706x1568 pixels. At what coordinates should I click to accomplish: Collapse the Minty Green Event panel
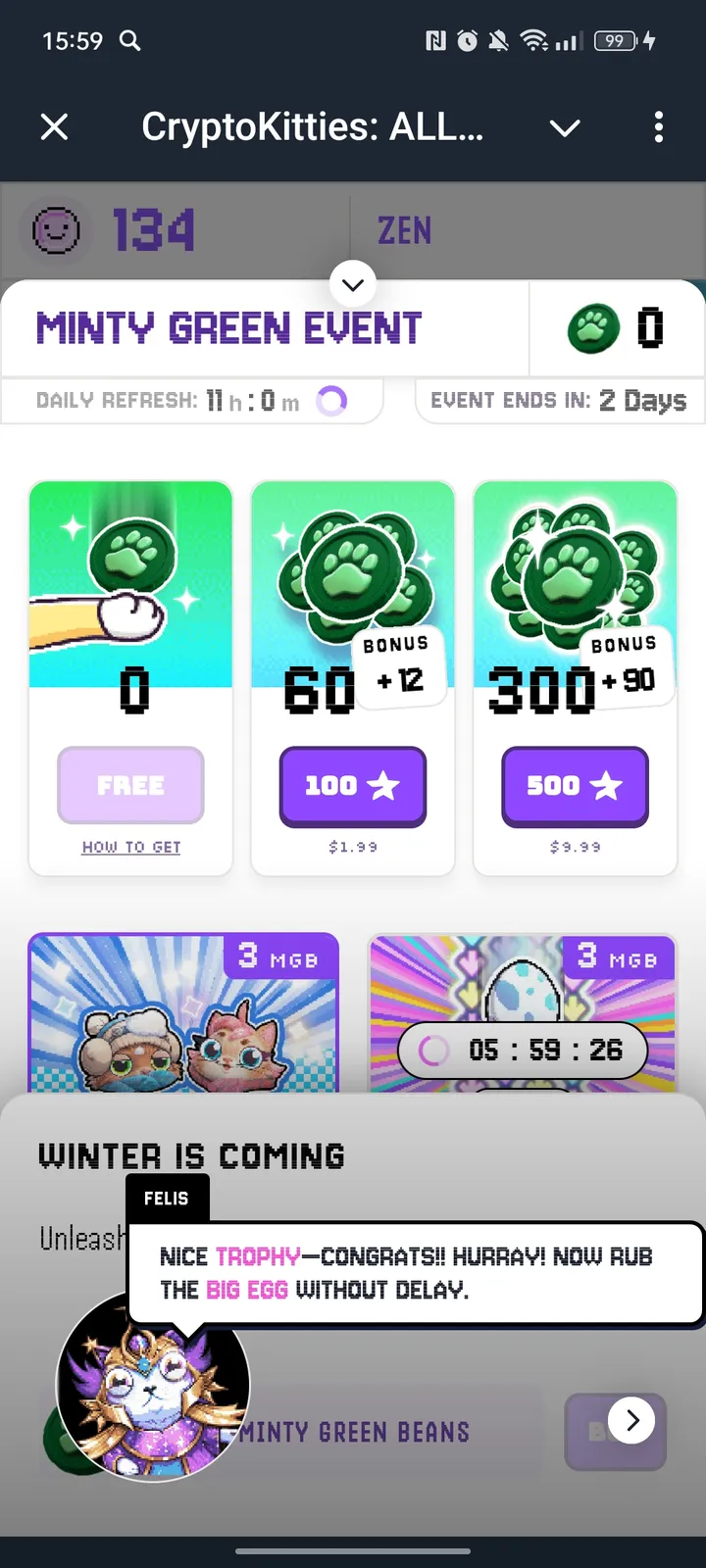353,285
